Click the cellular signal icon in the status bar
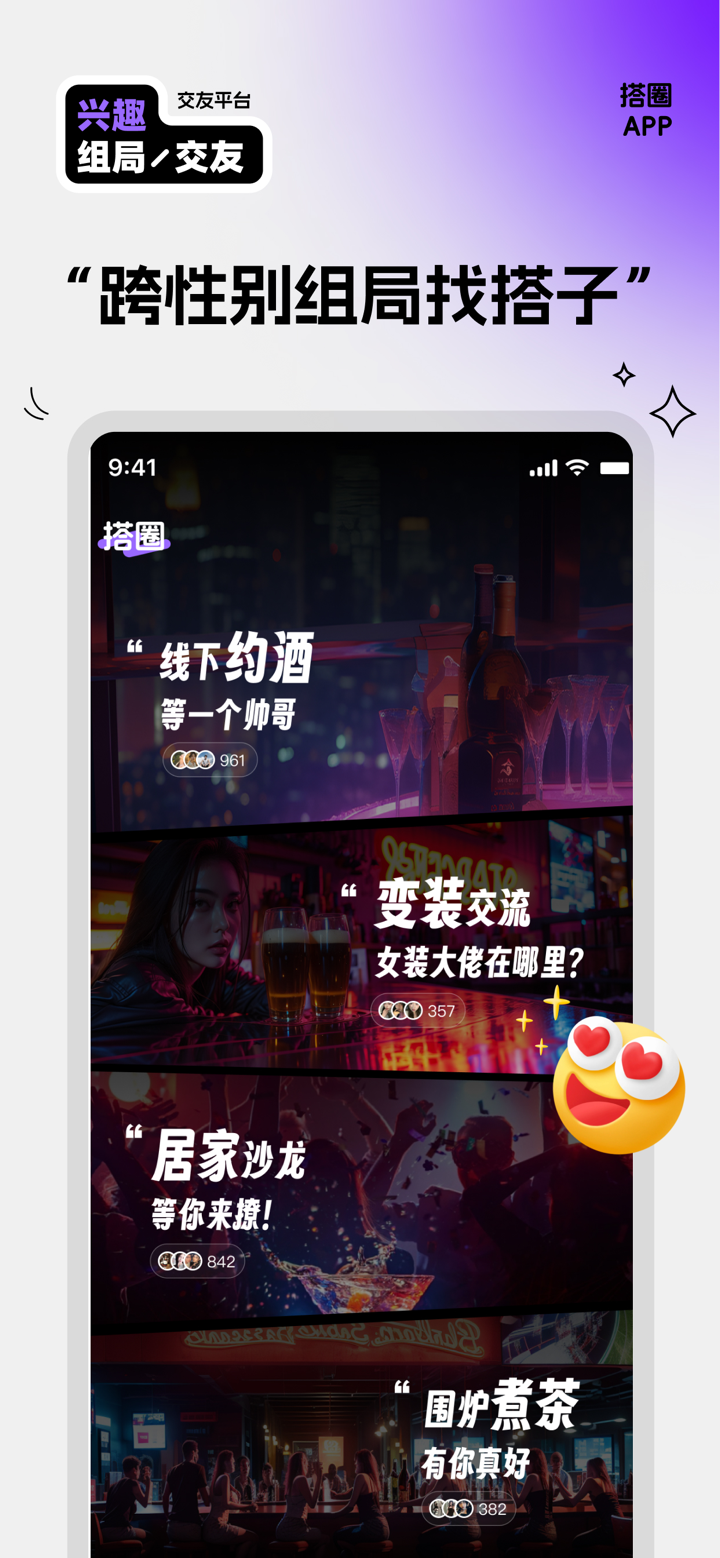Image resolution: width=720 pixels, height=1558 pixels. pyautogui.click(x=542, y=467)
